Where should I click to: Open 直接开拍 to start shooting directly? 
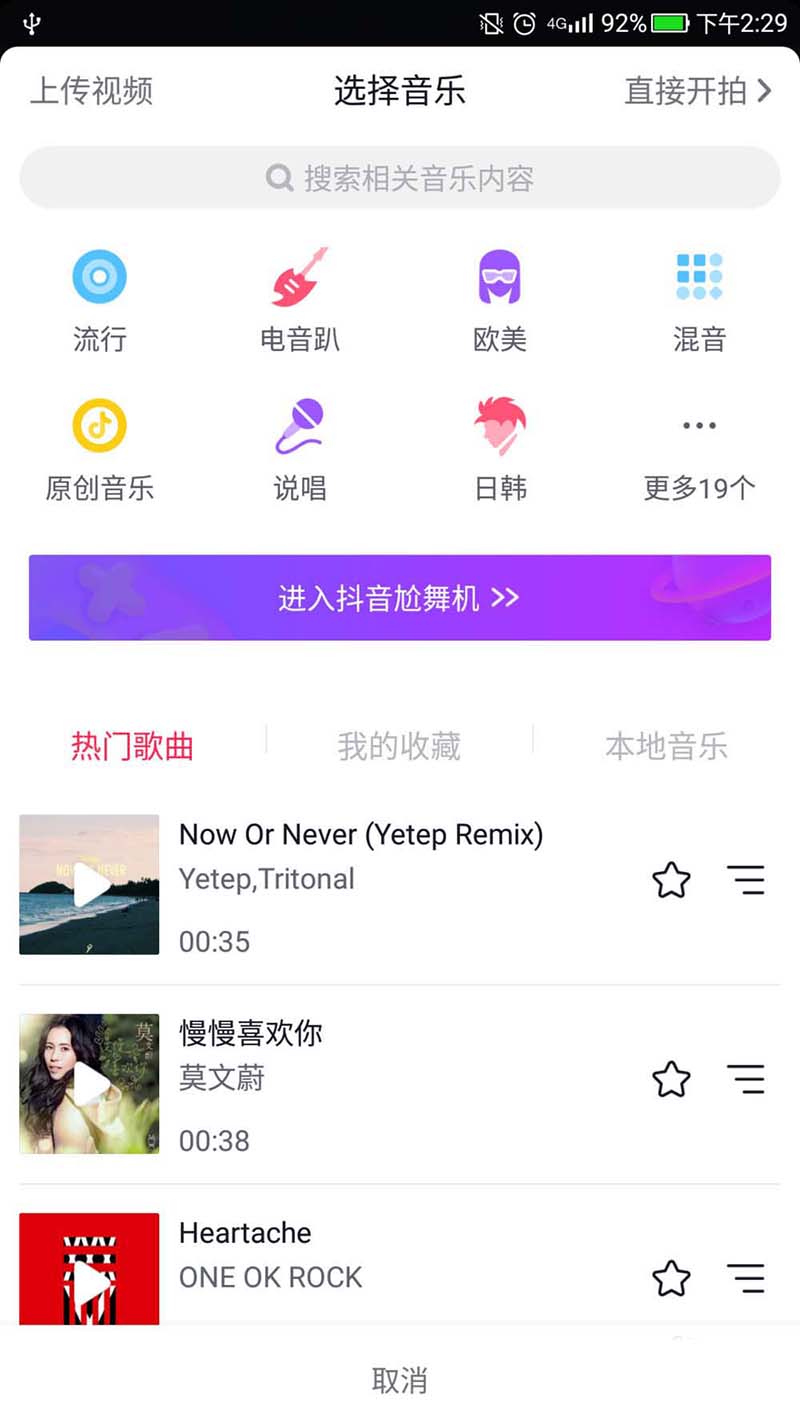click(697, 91)
